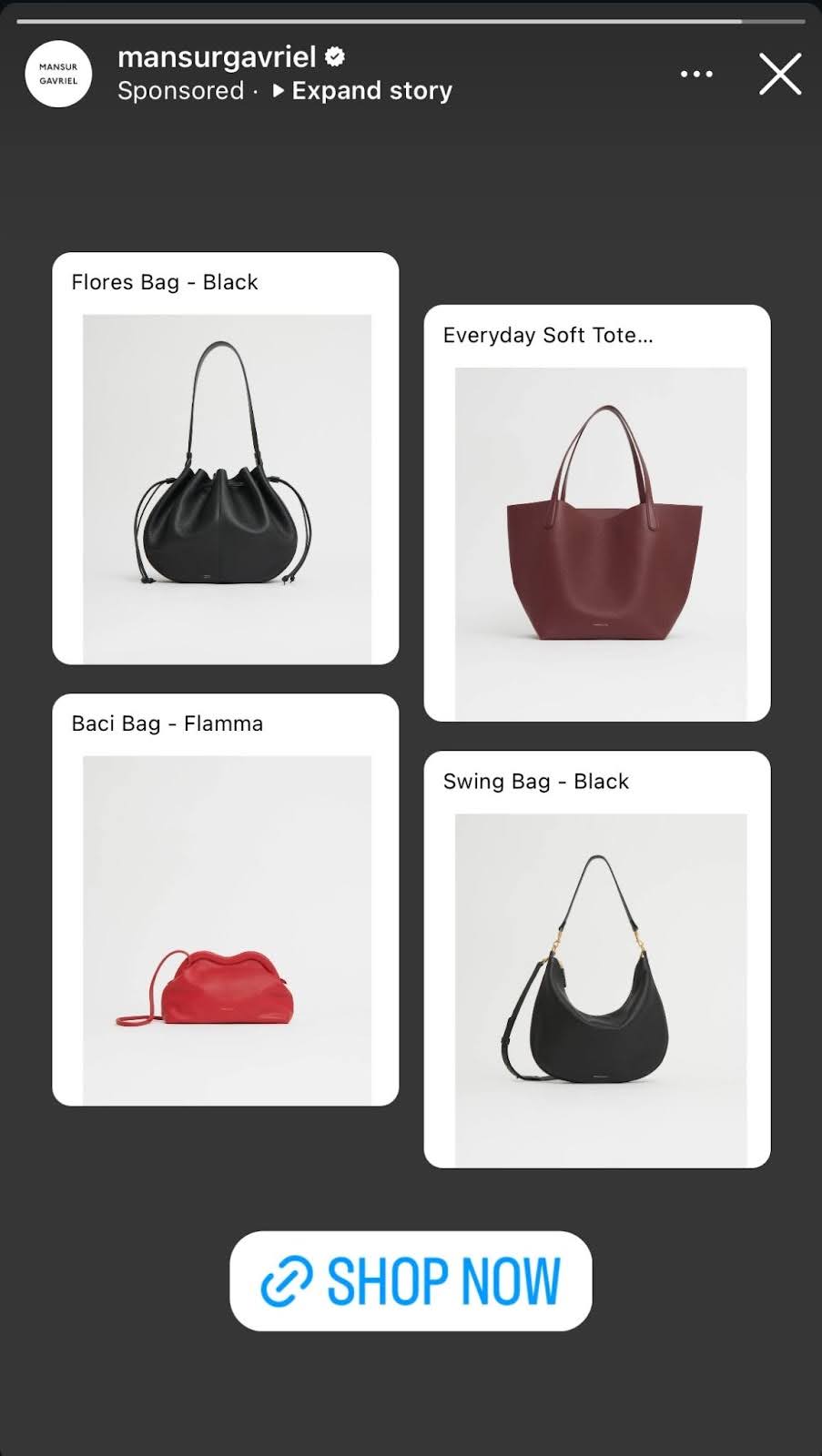Open mansurgavriel profile avatar
Viewport: 822px width, 1456px height.
(58, 74)
